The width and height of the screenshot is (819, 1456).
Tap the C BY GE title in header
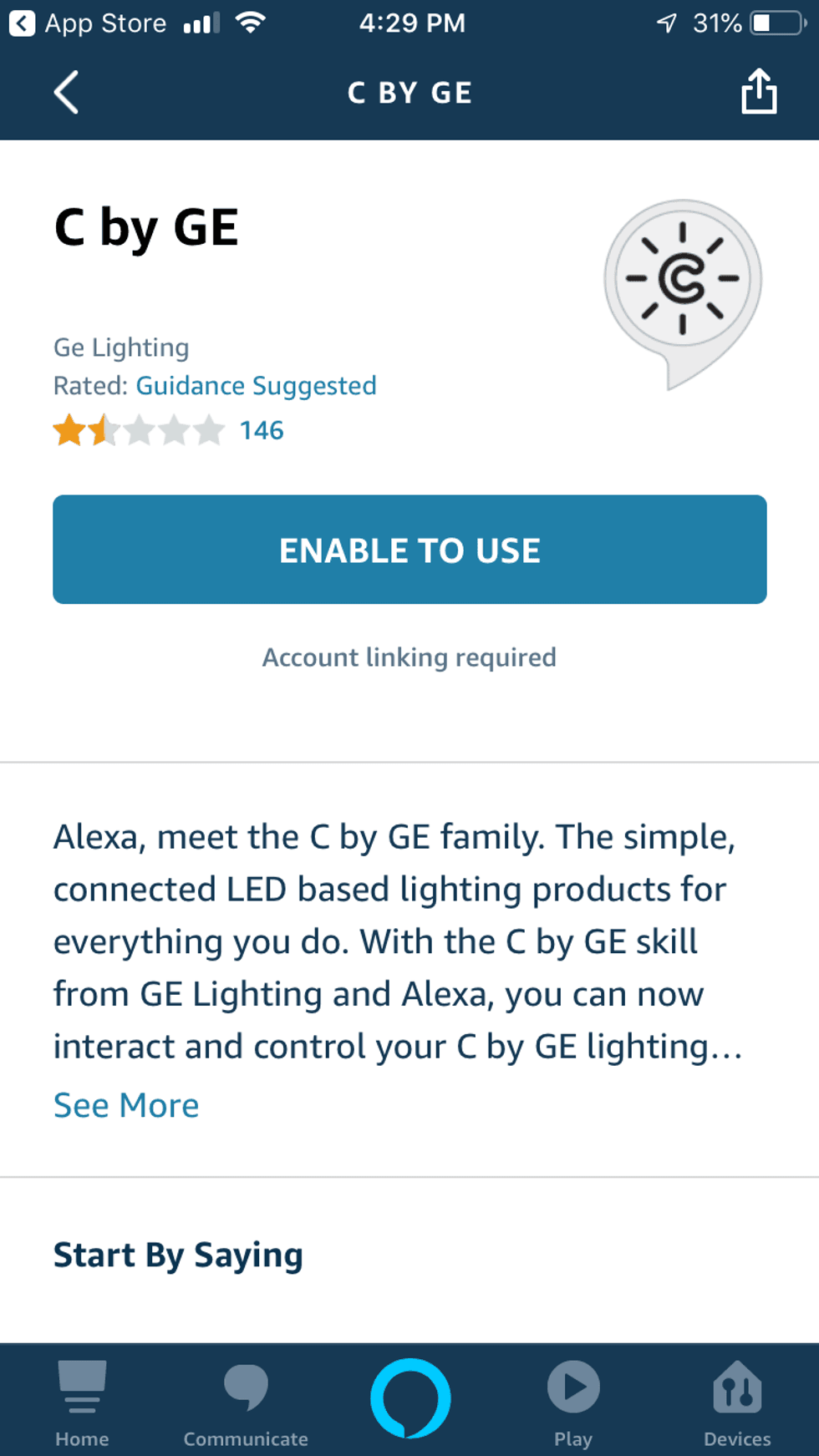[x=409, y=93]
